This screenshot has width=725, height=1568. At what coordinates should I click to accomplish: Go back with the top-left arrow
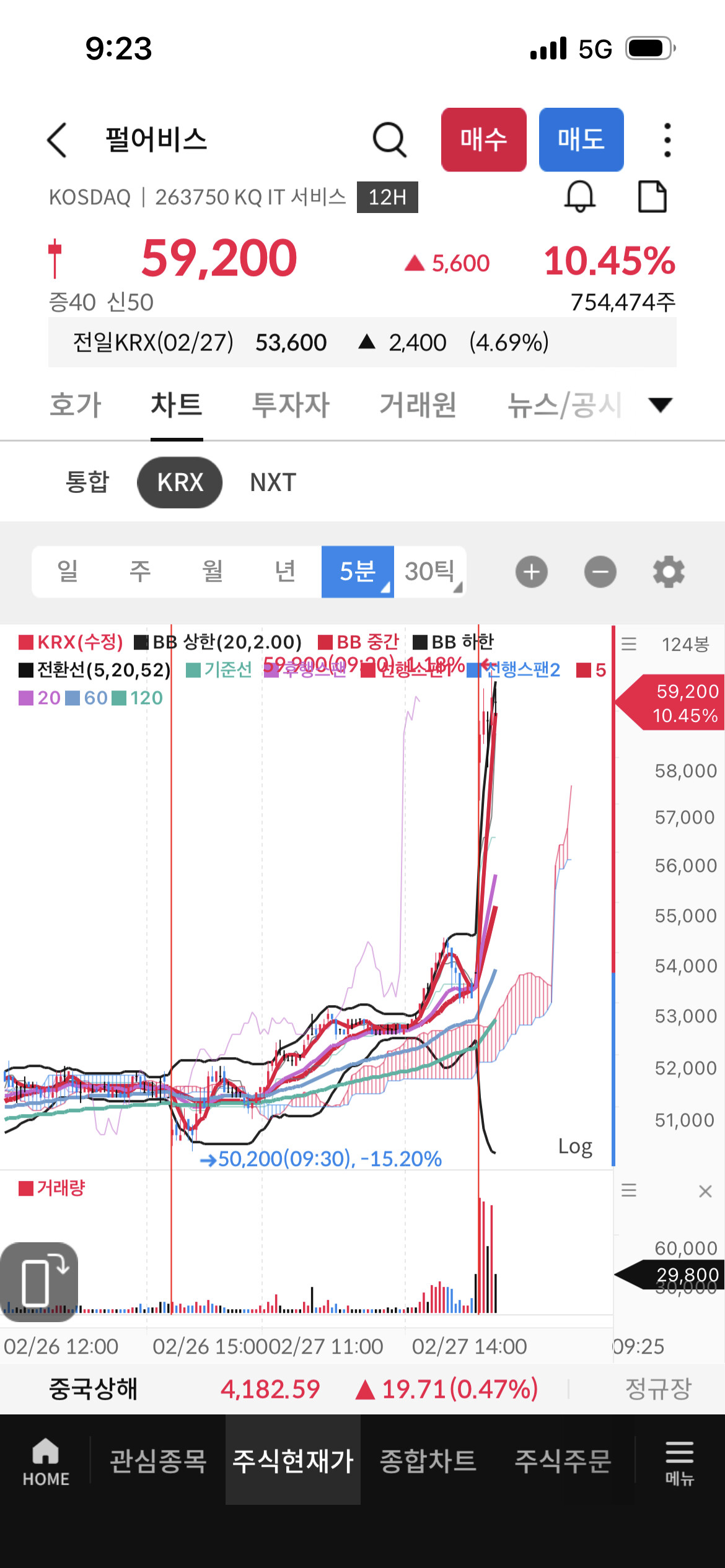(56, 139)
